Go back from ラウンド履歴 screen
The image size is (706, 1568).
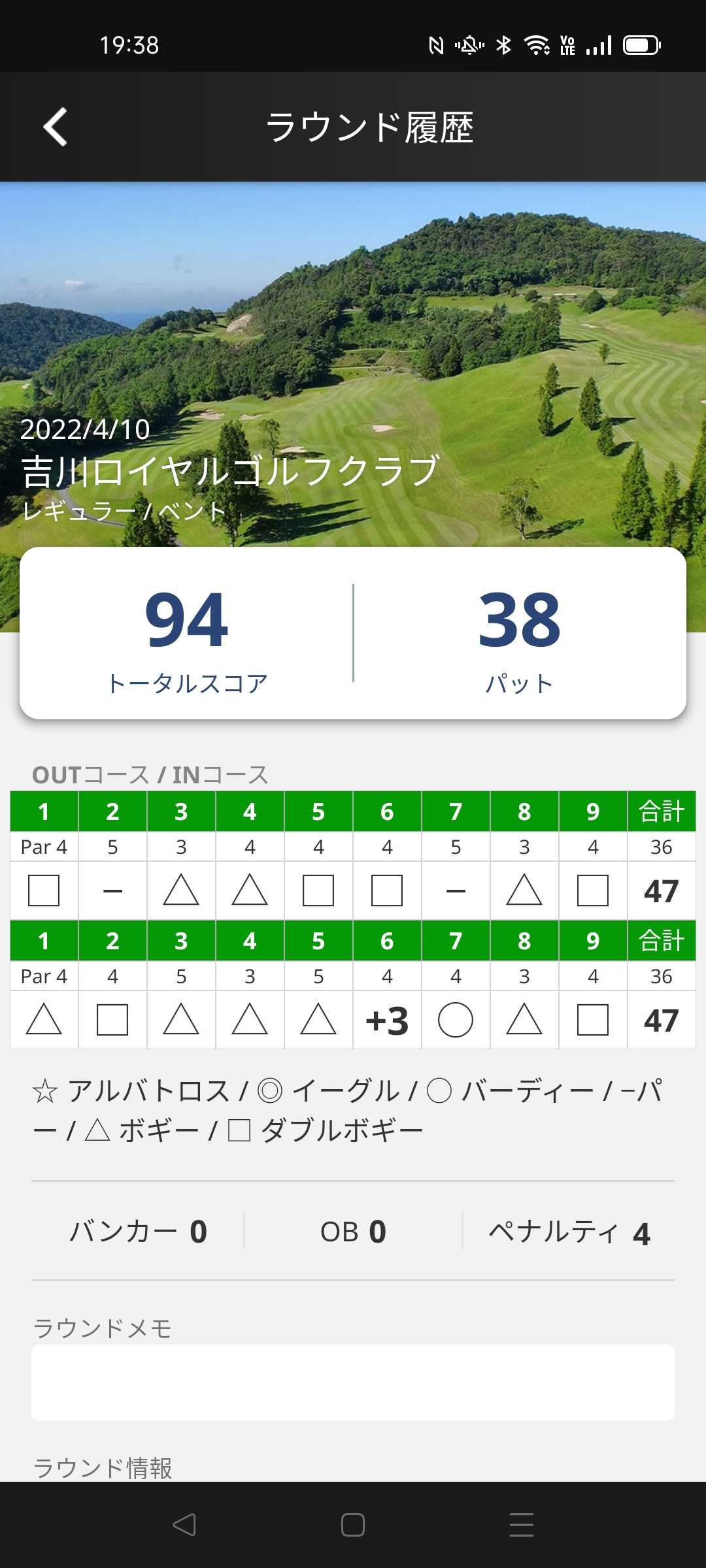(x=56, y=127)
